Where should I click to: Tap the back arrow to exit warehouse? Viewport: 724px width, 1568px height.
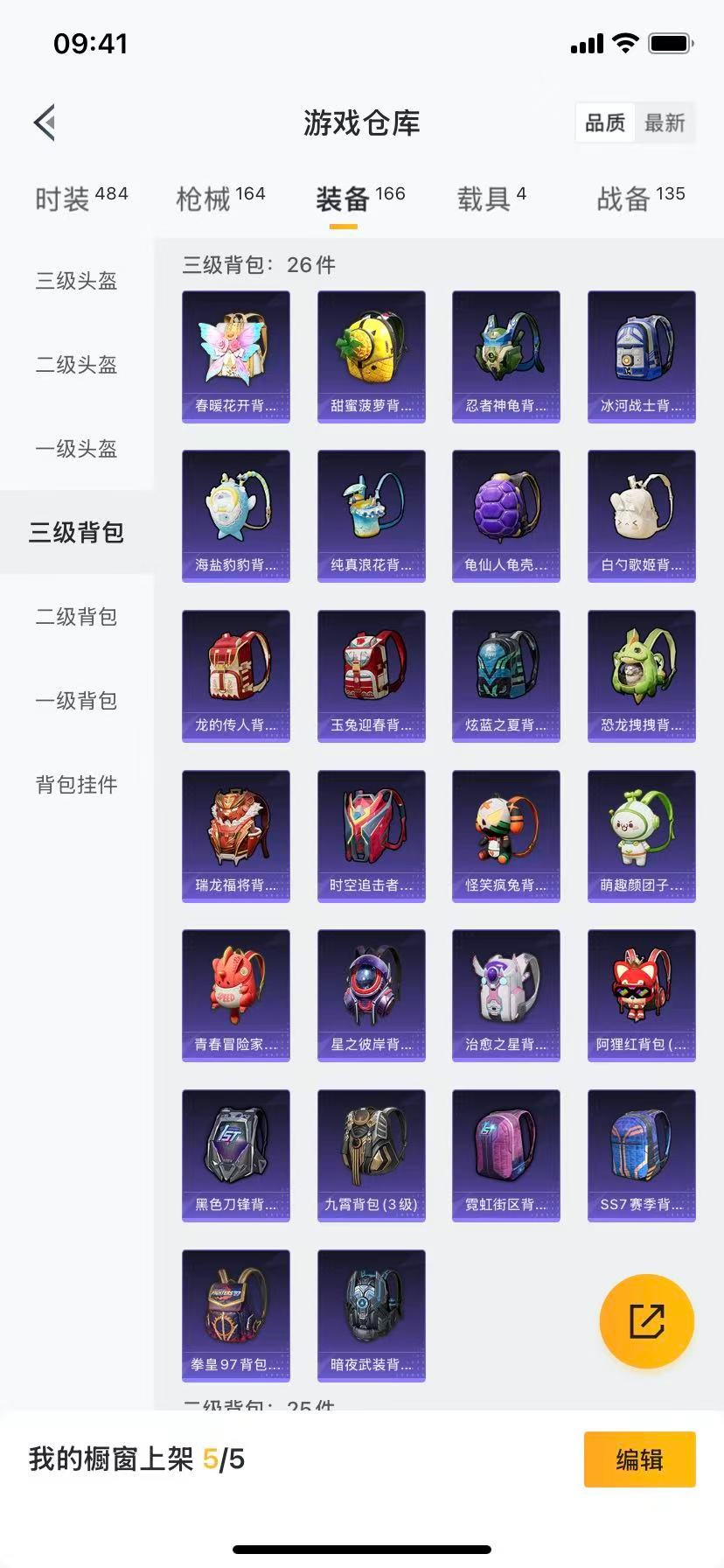tap(45, 122)
